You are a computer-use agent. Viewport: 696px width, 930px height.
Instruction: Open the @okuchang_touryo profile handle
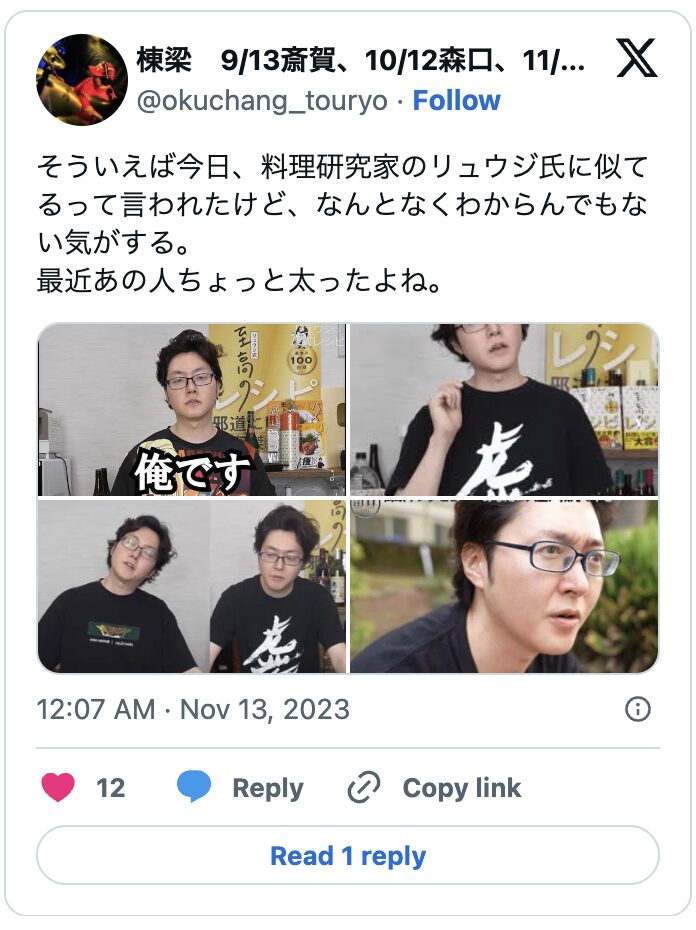pos(263,101)
